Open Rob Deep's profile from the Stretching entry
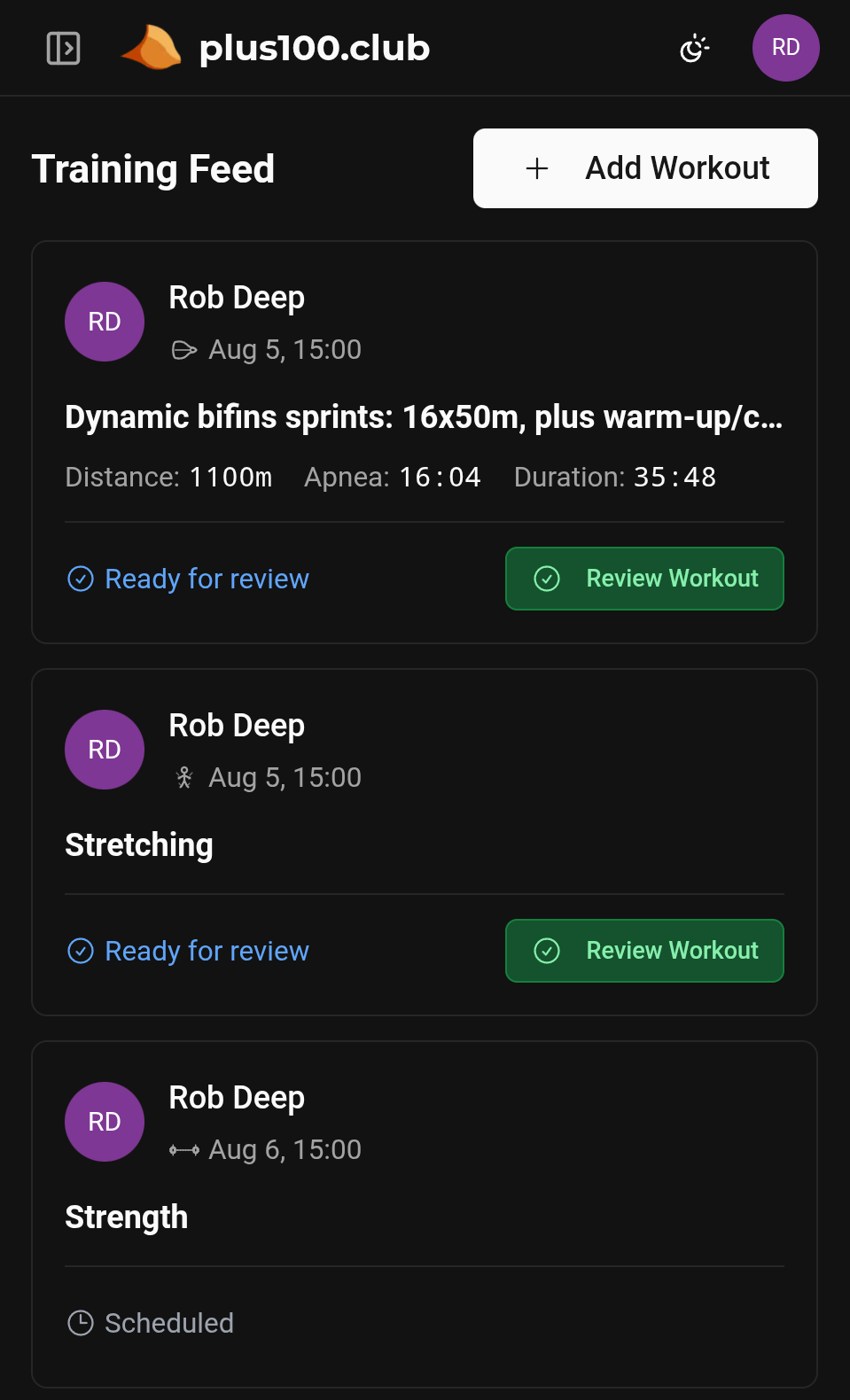850x1400 pixels. [236, 725]
